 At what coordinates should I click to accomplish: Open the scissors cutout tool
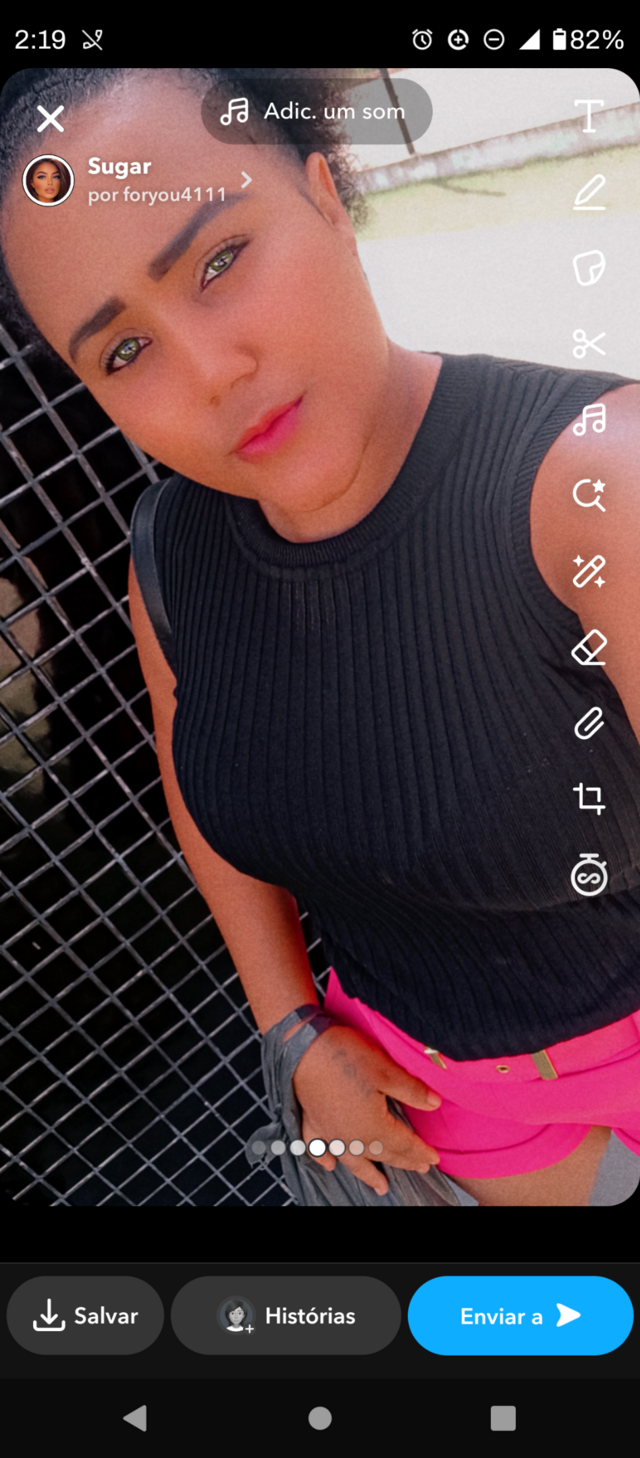(x=589, y=344)
